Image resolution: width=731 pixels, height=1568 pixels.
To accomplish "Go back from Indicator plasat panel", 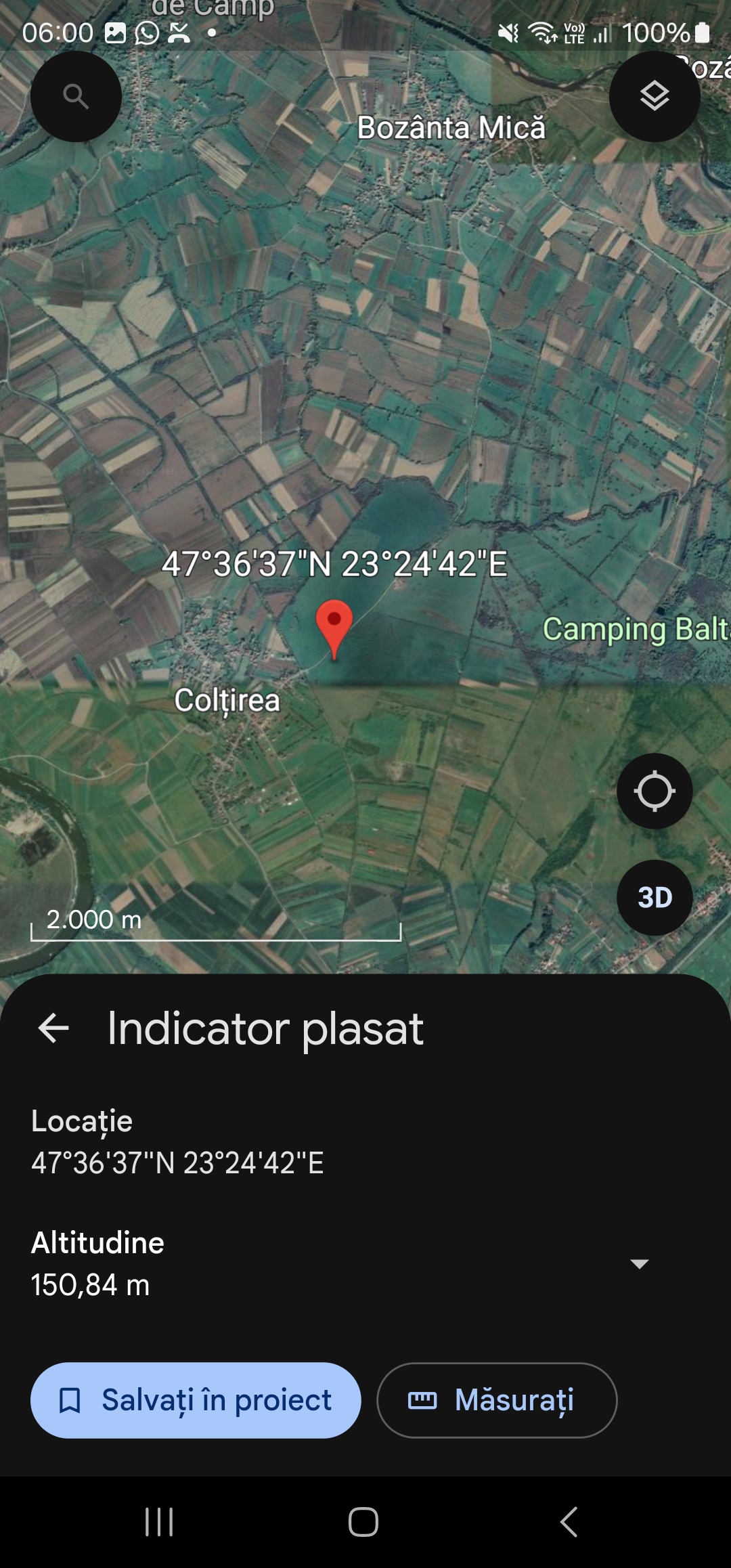I will click(54, 1028).
